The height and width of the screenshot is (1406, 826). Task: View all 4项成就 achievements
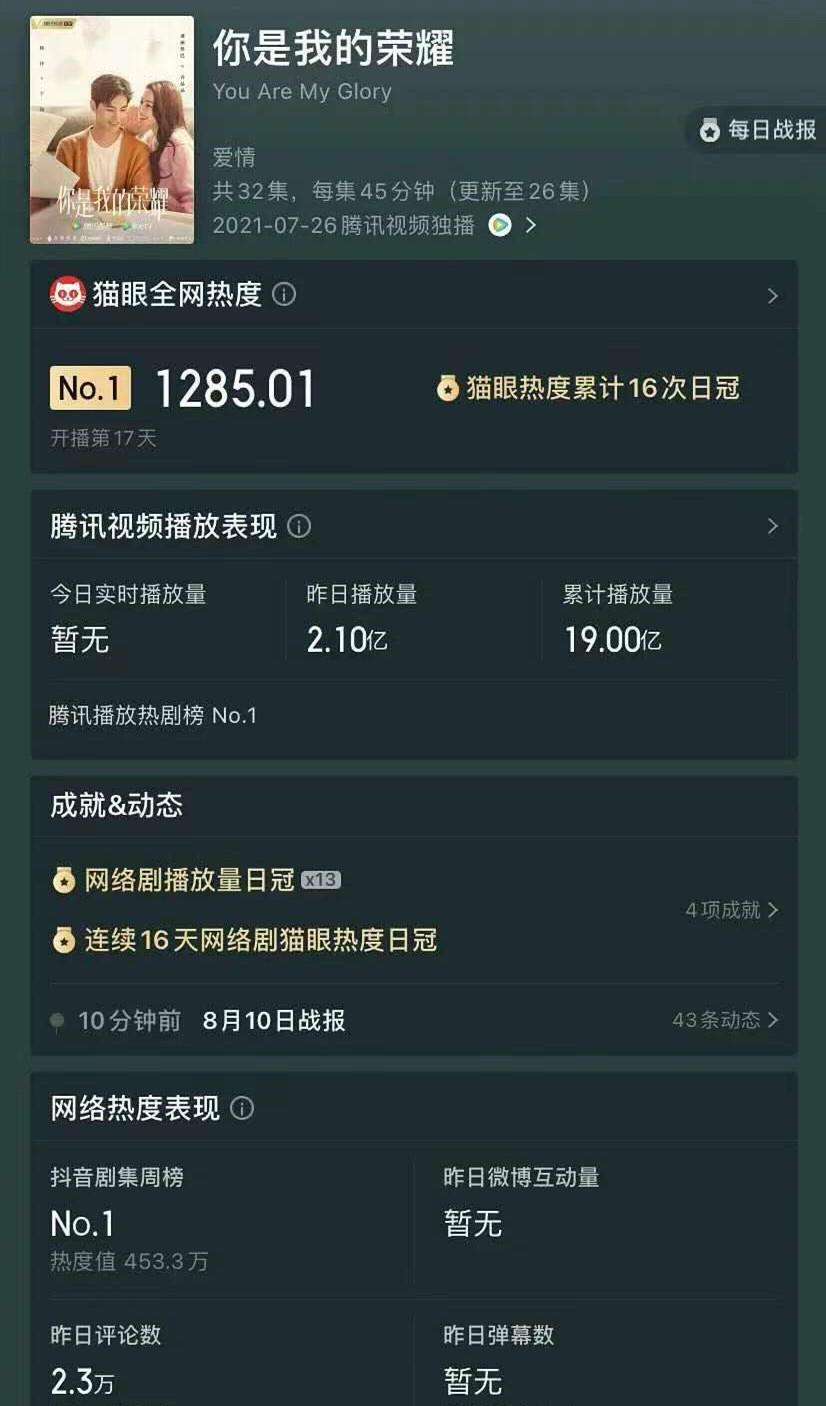tap(732, 910)
